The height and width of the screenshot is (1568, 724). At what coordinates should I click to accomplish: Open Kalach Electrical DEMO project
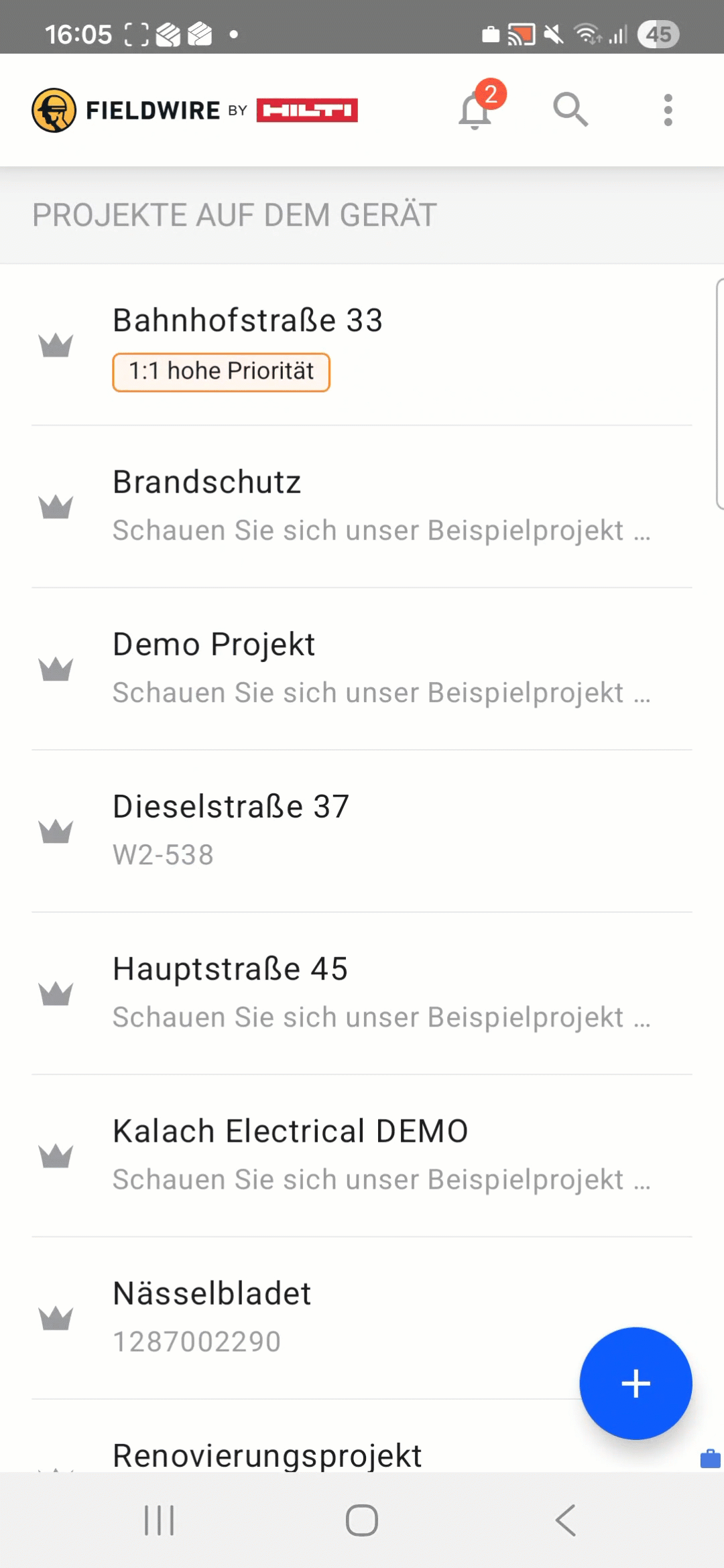click(x=362, y=1155)
